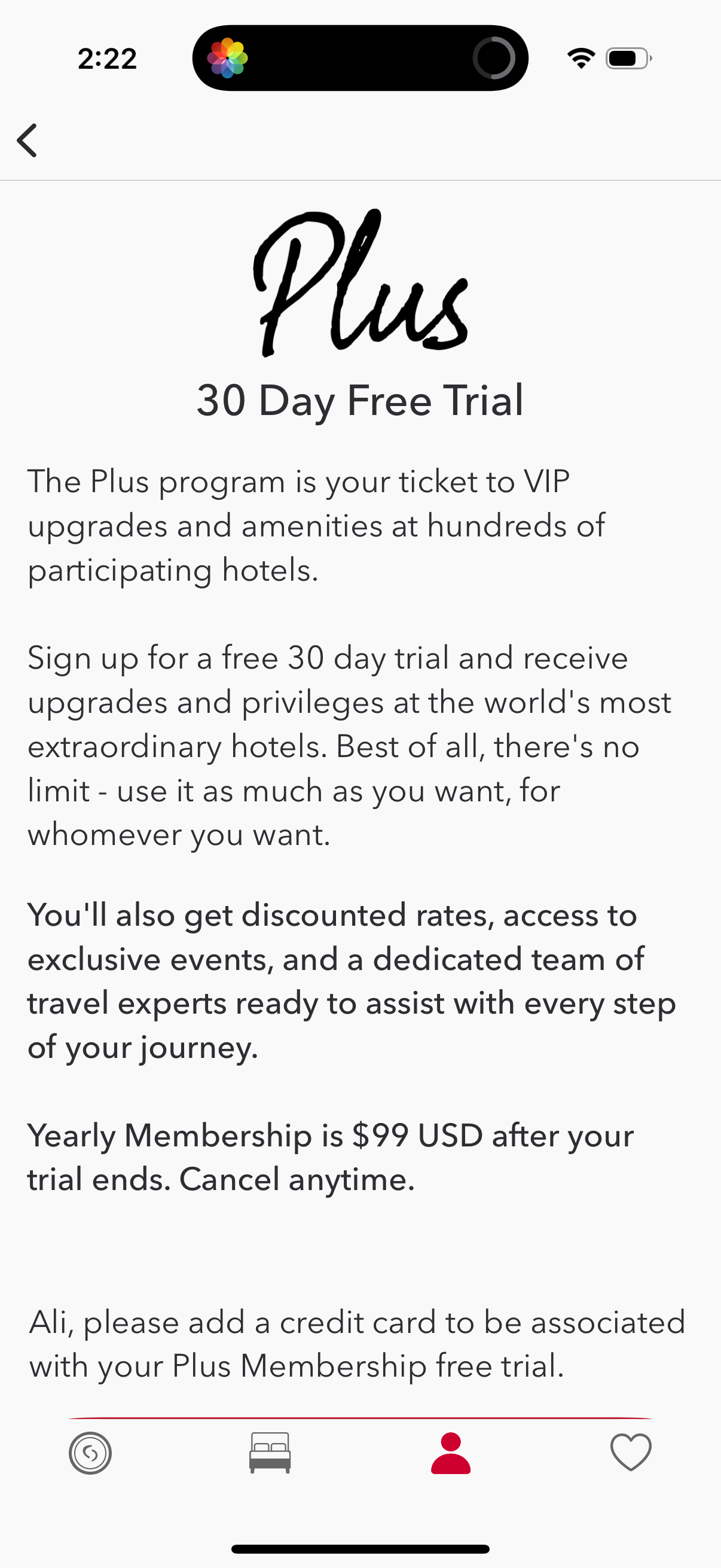721x1568 pixels.
Task: Tap the paragraph describing VIP upgrades
Action: pyautogui.click(x=316, y=524)
